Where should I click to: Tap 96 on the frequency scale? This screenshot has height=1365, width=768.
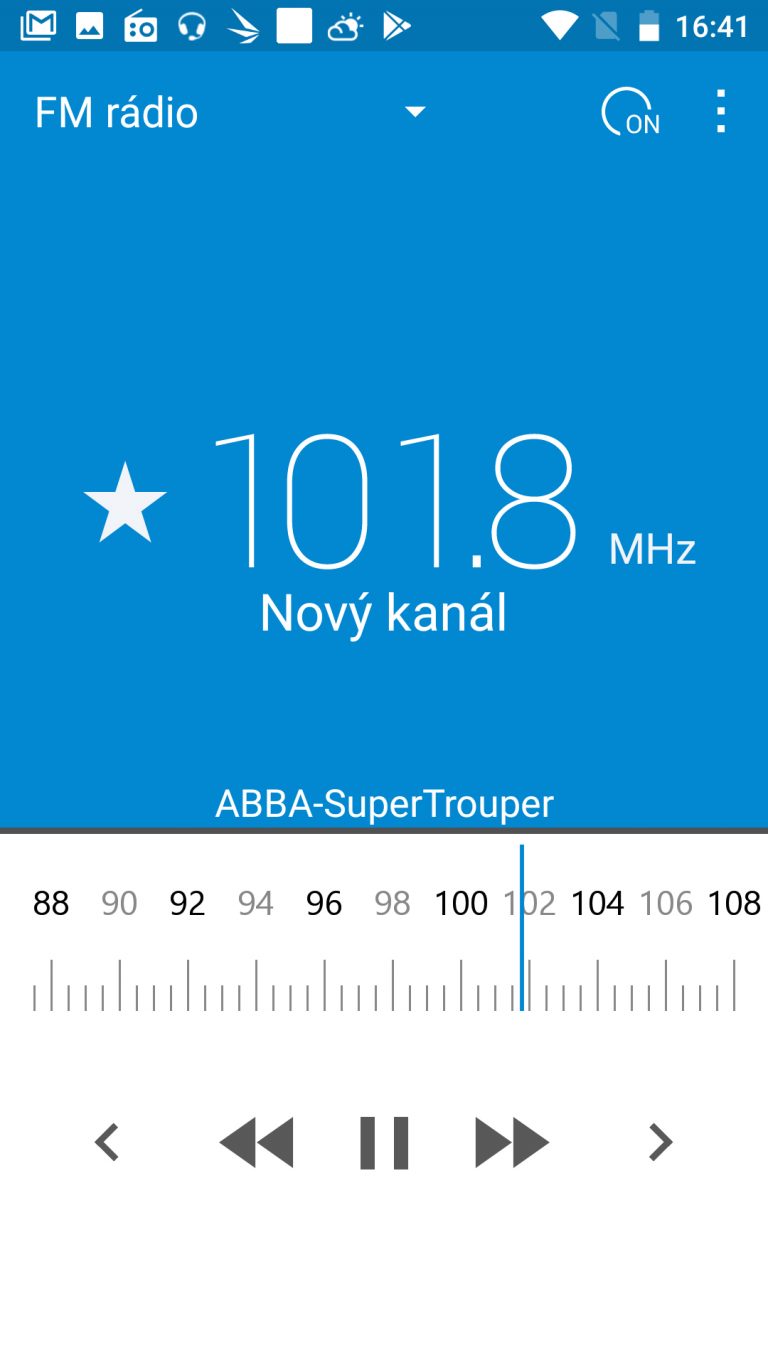(x=324, y=903)
